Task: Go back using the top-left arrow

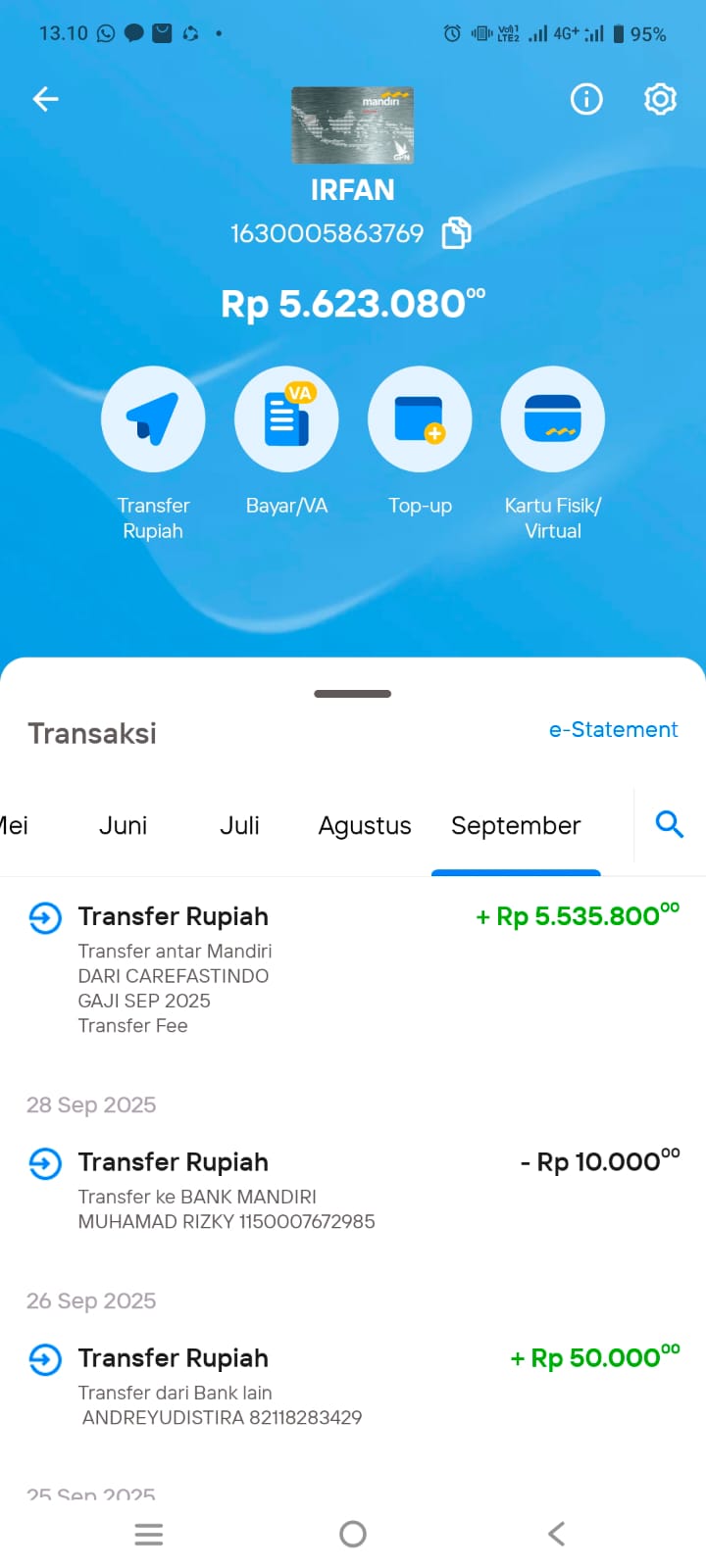Action: pyautogui.click(x=46, y=99)
